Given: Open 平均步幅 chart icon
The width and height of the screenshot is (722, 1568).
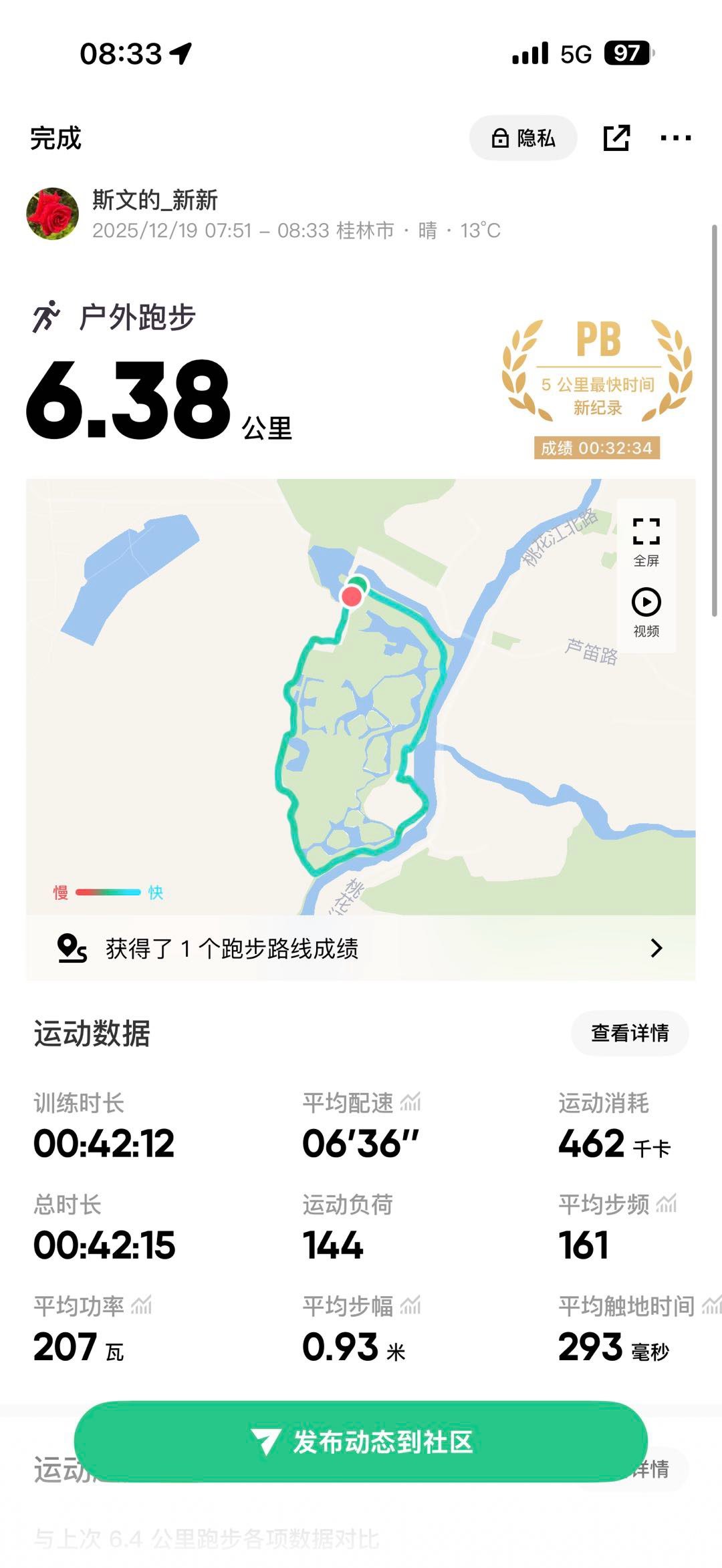Looking at the screenshot, I should click(x=410, y=1305).
